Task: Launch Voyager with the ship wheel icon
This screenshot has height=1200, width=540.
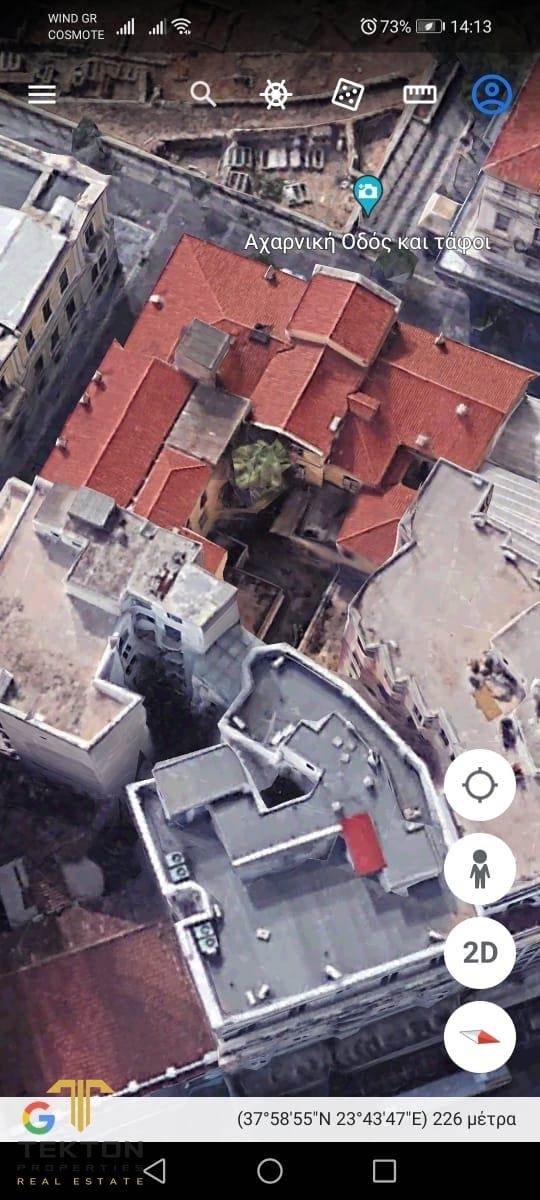Action: [275, 94]
